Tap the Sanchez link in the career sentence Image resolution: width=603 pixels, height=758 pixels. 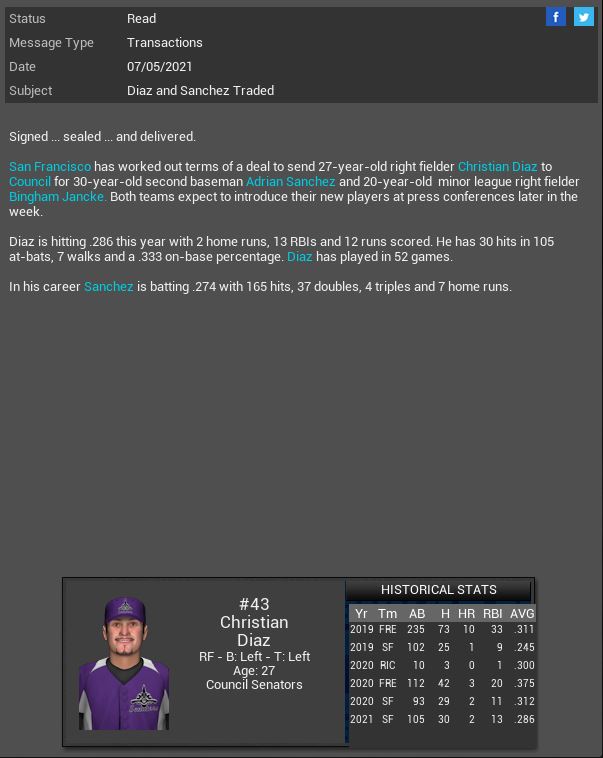[108, 286]
